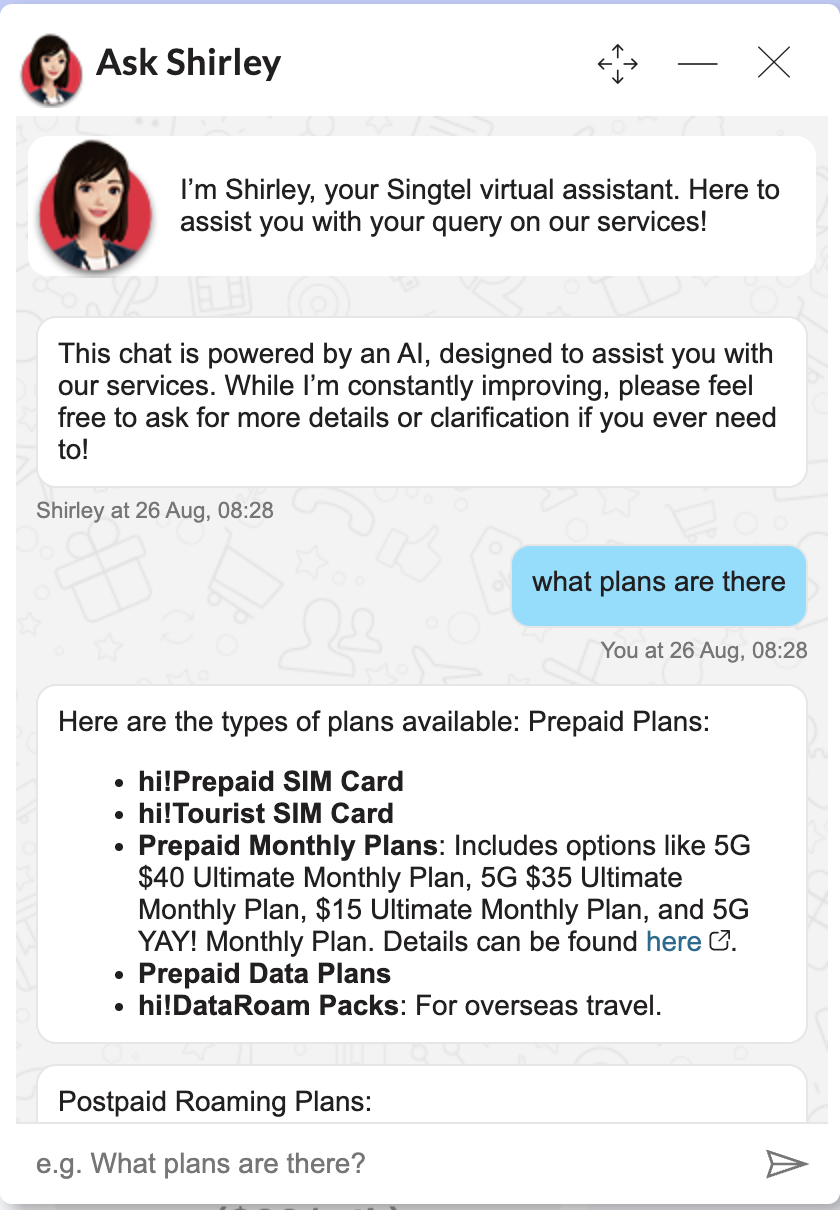The image size is (840, 1210).
Task: Close the Ask Shirley chat
Action: [x=774, y=63]
